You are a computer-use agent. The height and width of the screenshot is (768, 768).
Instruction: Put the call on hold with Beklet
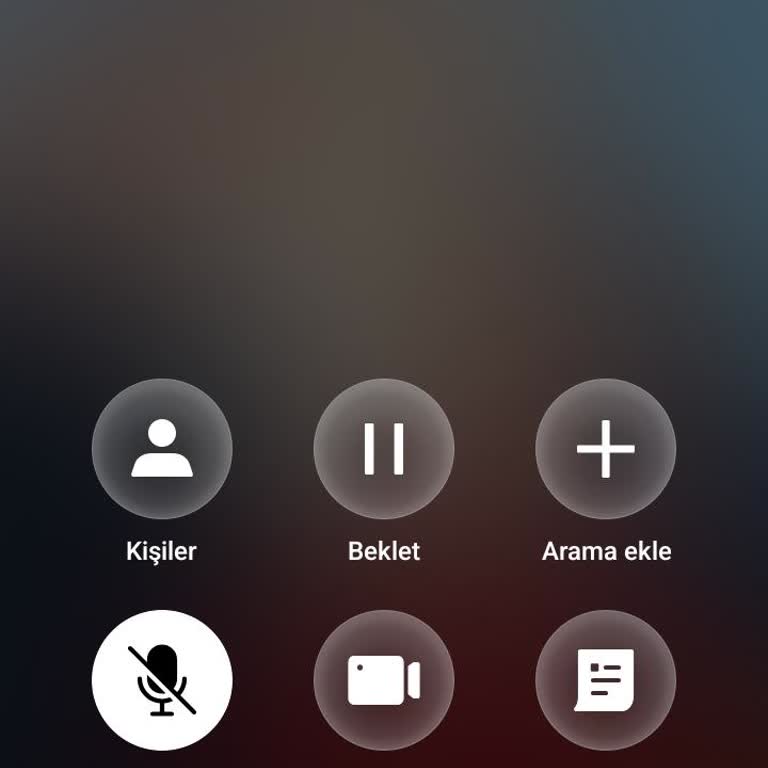(x=384, y=449)
